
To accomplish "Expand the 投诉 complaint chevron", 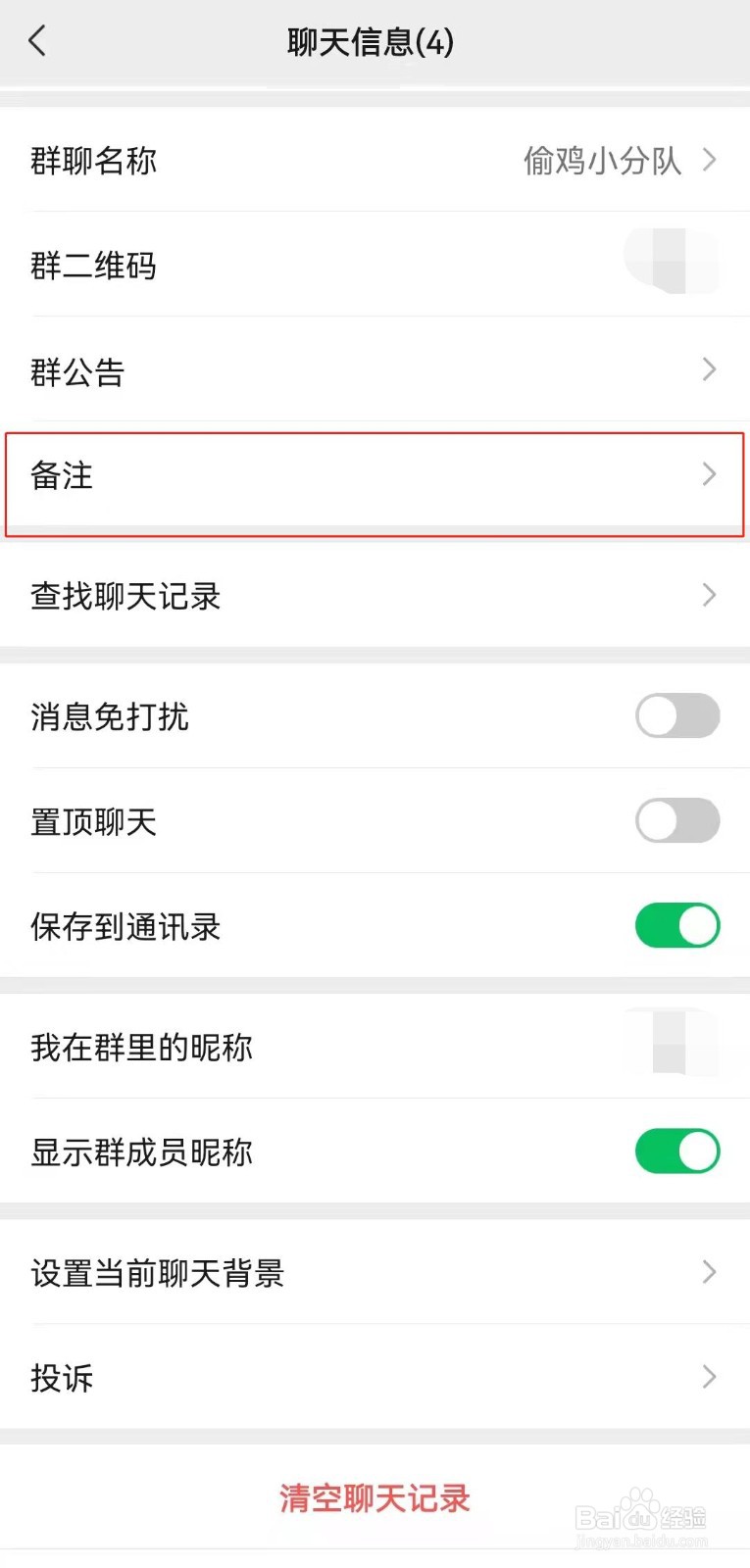I will coord(709,1378).
